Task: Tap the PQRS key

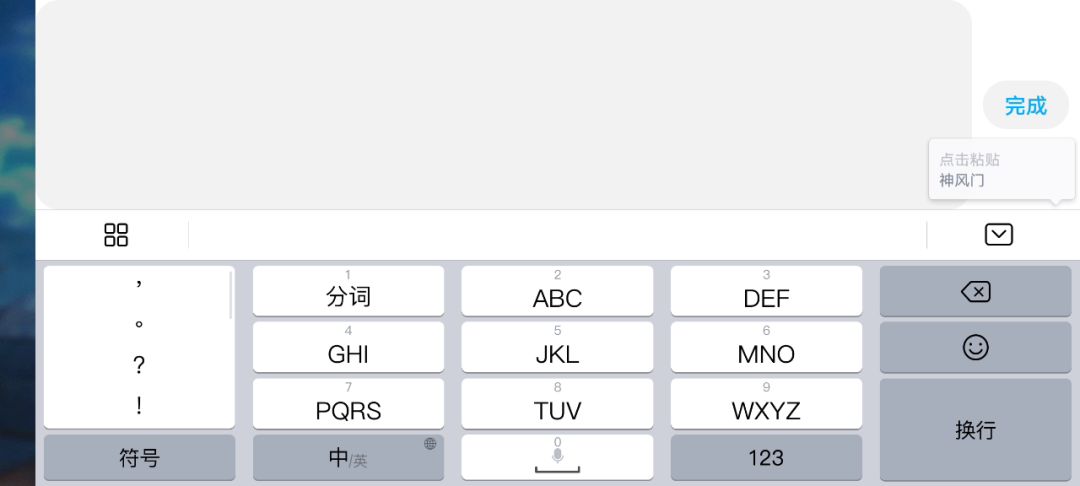Action: tap(349, 403)
